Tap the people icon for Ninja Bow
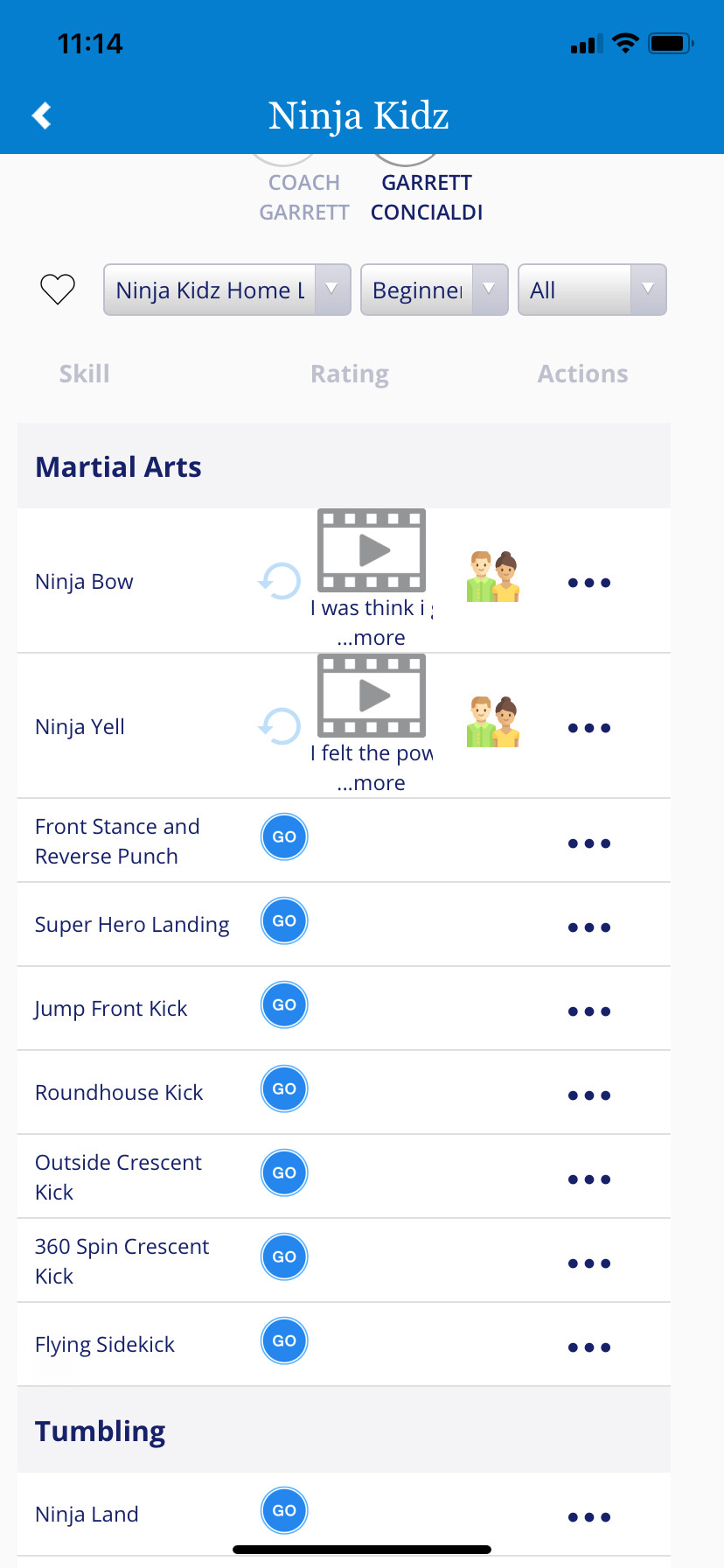Image resolution: width=724 pixels, height=1568 pixels. click(493, 577)
